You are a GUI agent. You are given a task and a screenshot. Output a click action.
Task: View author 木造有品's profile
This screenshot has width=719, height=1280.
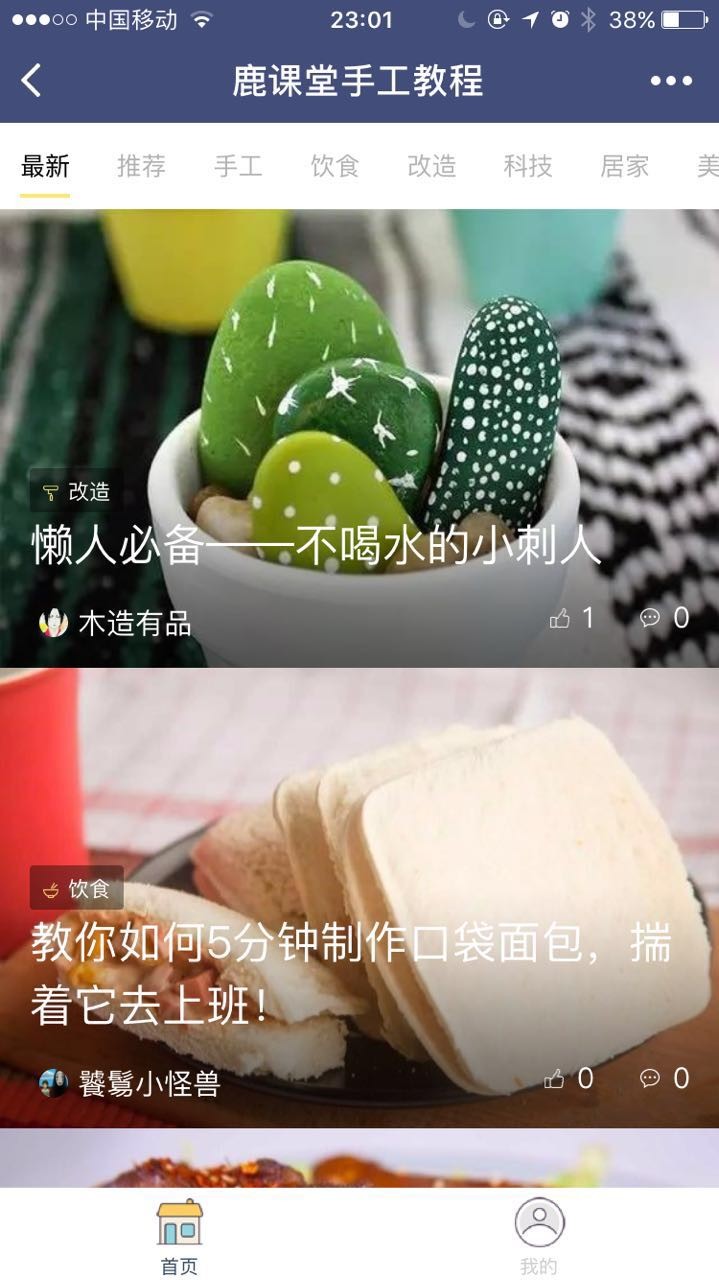point(115,623)
